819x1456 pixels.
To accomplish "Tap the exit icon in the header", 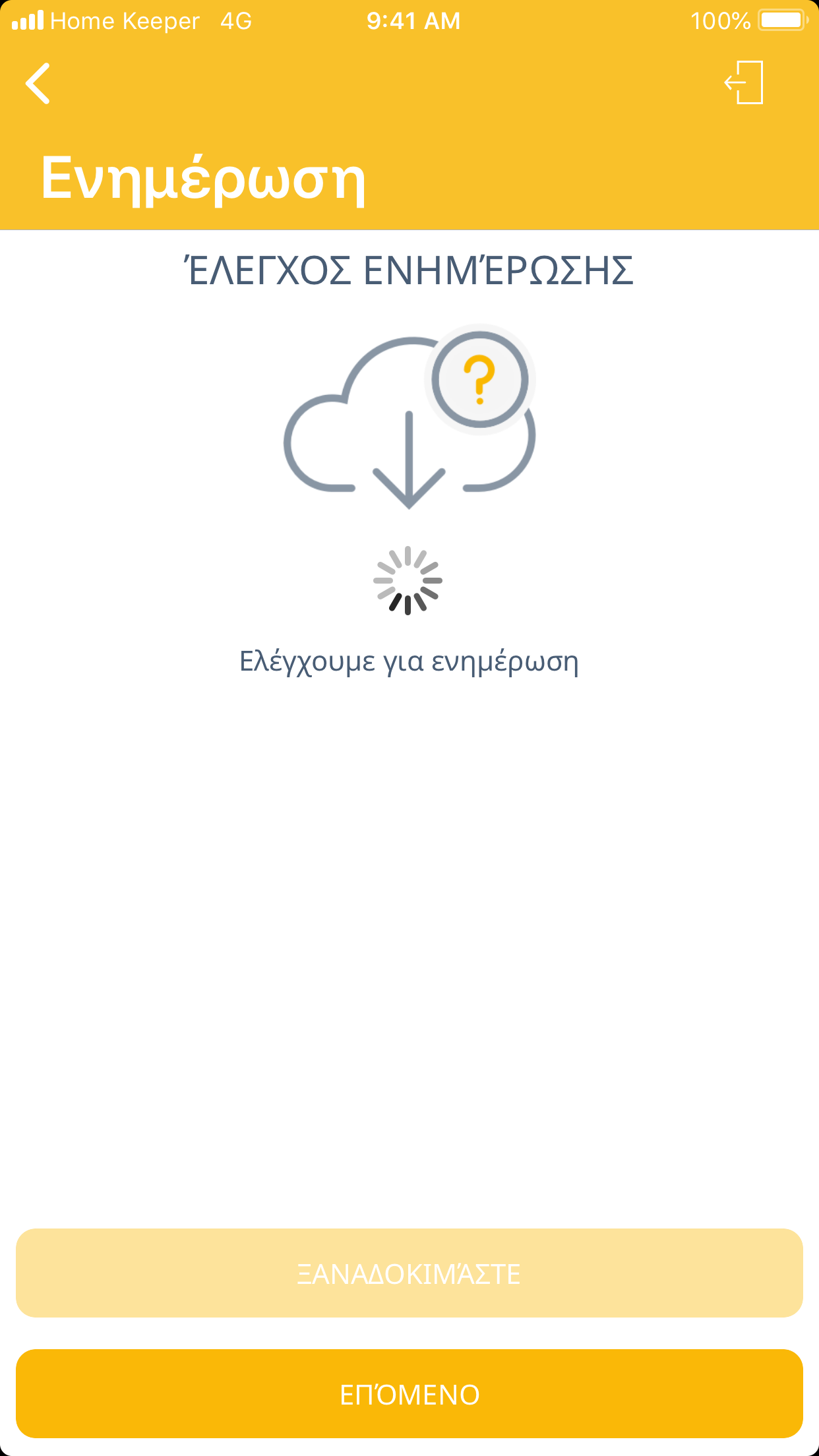I will [744, 82].
